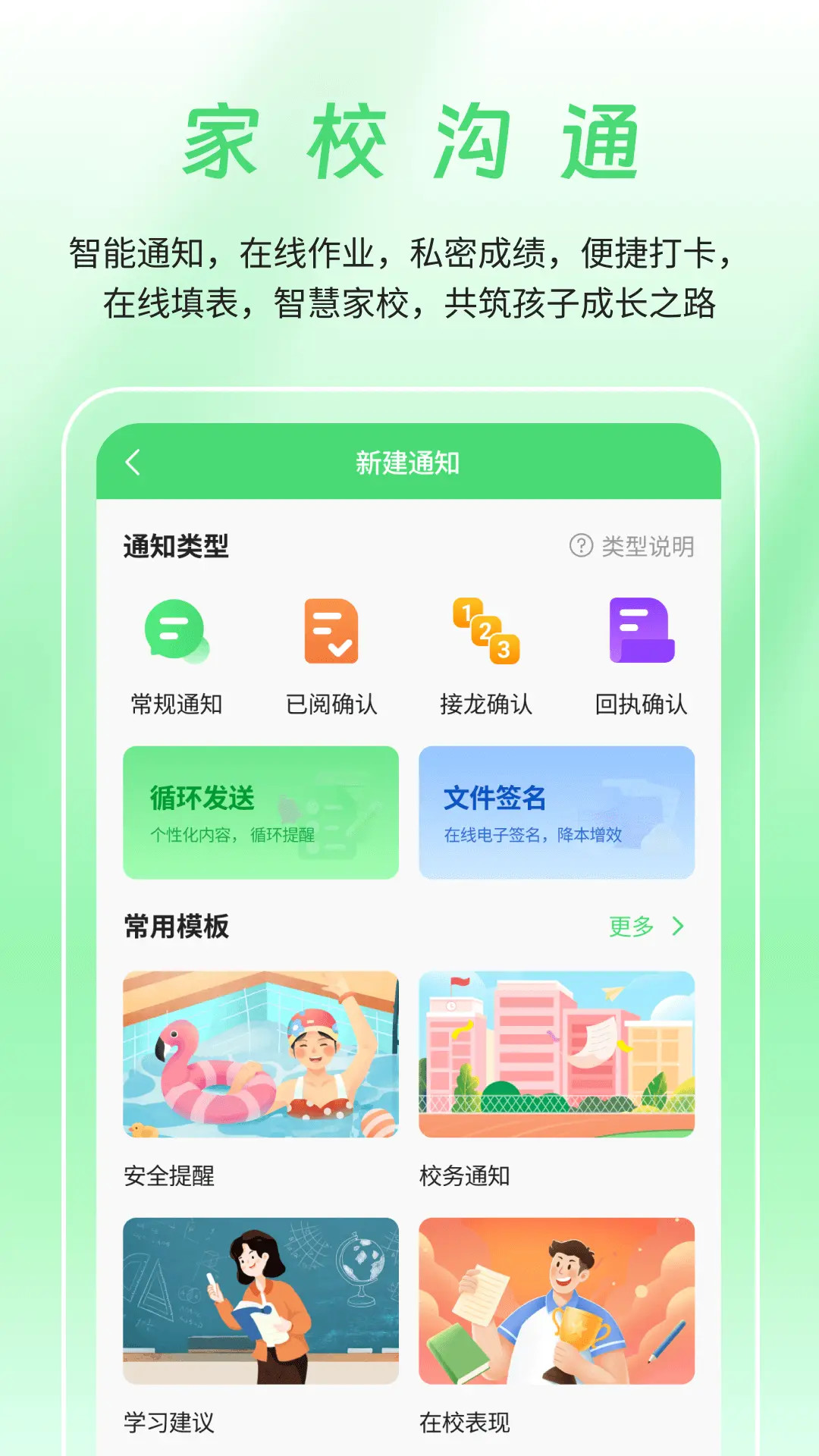Screen dimensions: 819x1456
Task: Switch selection to 已阅确认 type
Action: click(x=331, y=660)
